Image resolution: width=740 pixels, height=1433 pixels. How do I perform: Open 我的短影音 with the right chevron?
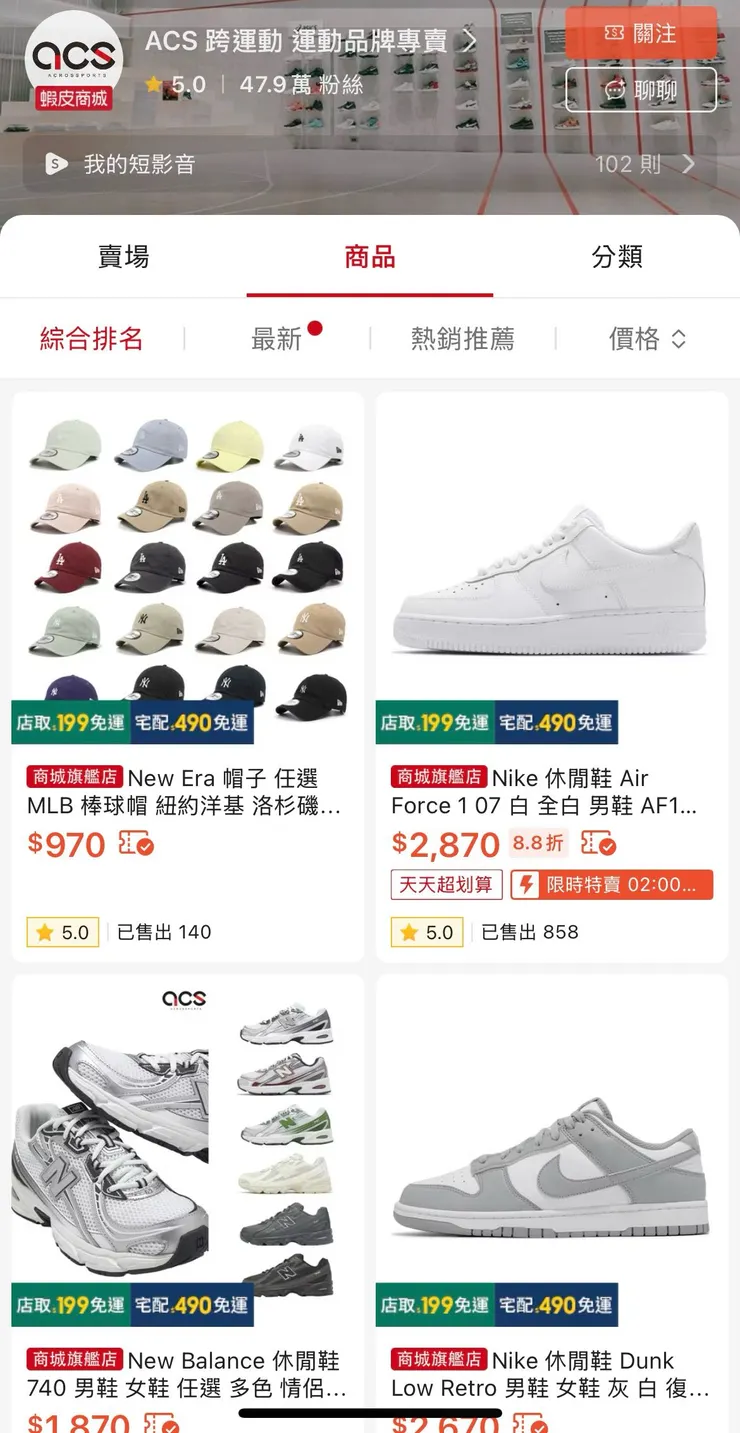click(x=689, y=164)
